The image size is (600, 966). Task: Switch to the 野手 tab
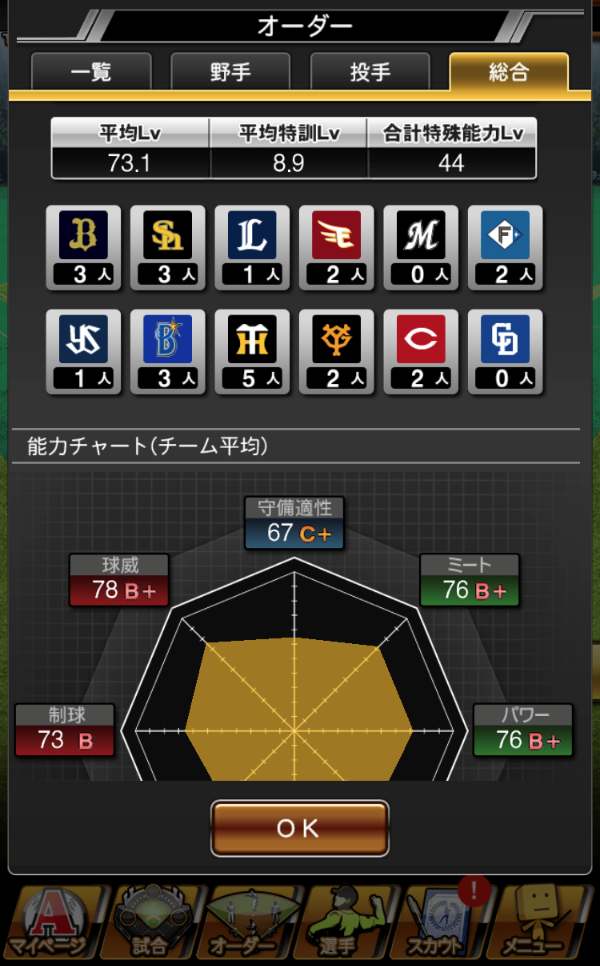click(230, 72)
